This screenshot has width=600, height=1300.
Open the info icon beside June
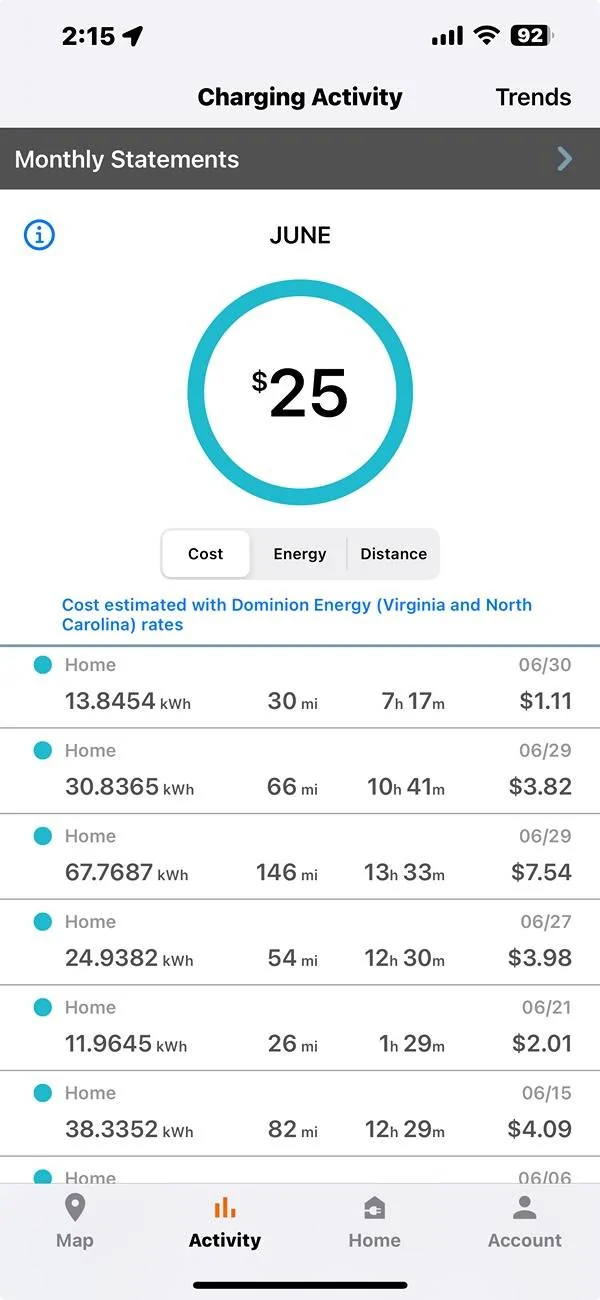(39, 236)
